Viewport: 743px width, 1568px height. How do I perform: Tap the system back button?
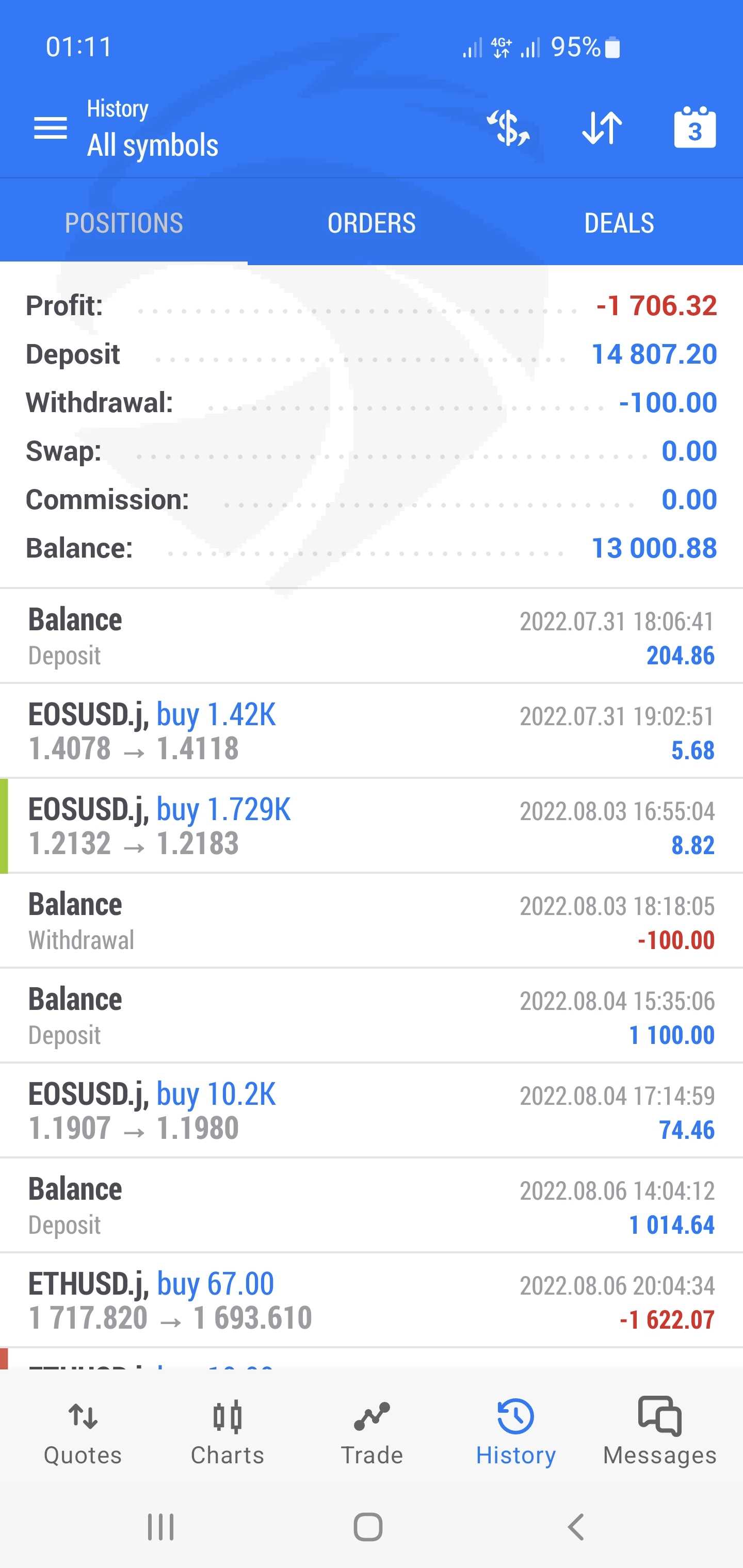pyautogui.click(x=575, y=1527)
